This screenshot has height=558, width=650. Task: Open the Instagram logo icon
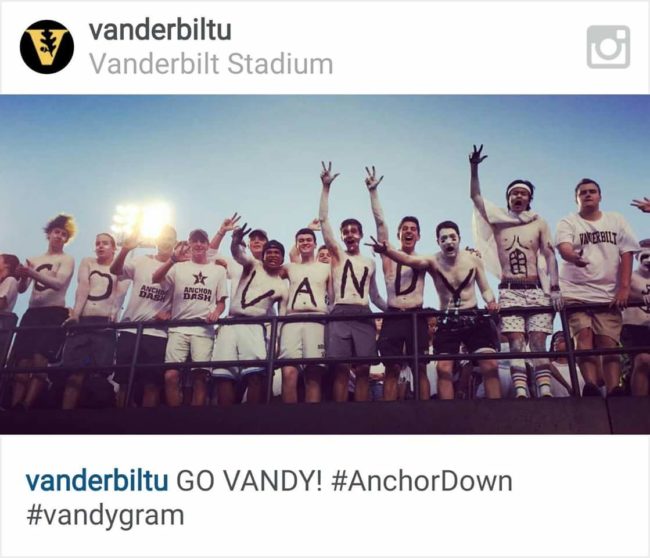tap(608, 47)
